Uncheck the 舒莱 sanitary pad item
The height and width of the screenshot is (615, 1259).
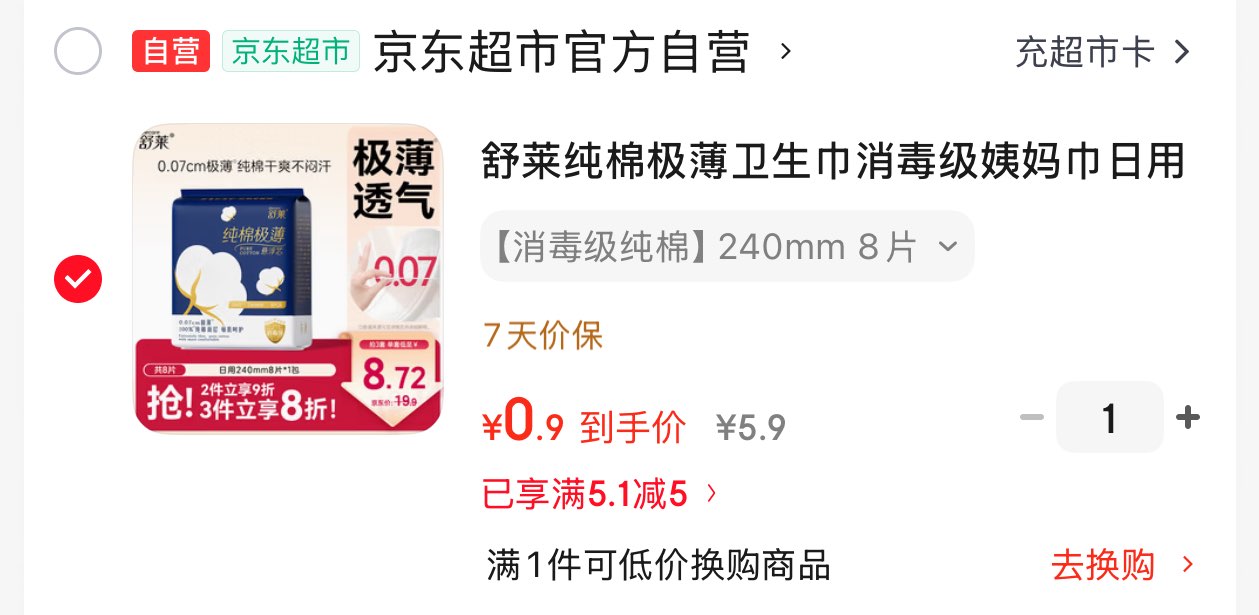click(78, 279)
